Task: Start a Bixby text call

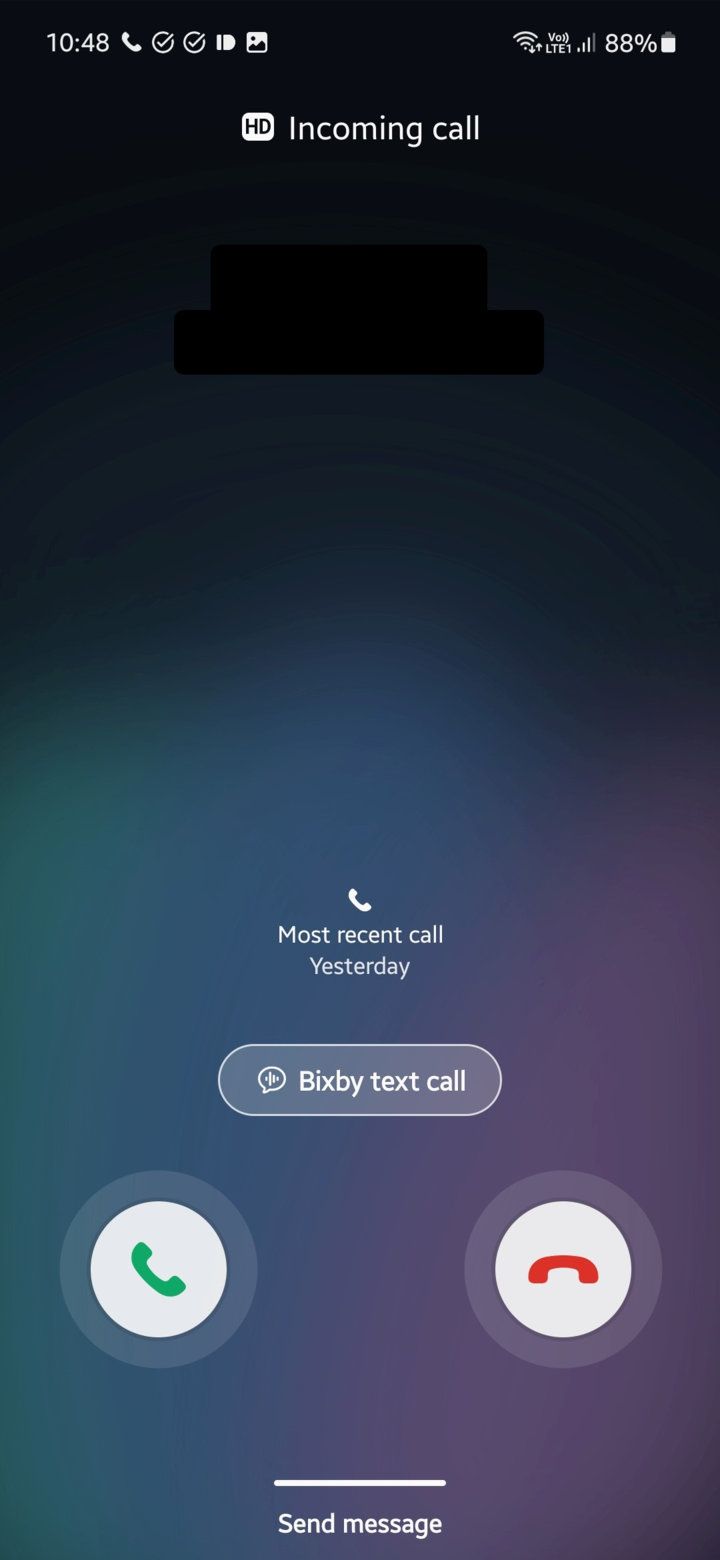Action: (360, 1080)
